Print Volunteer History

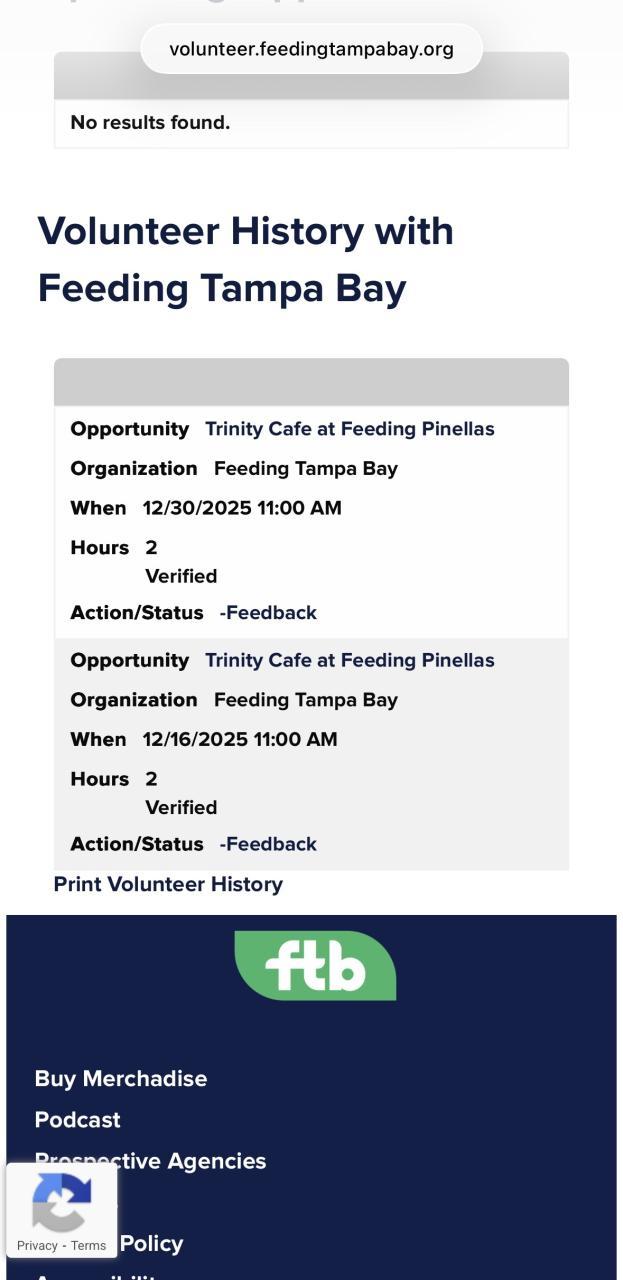tap(168, 884)
